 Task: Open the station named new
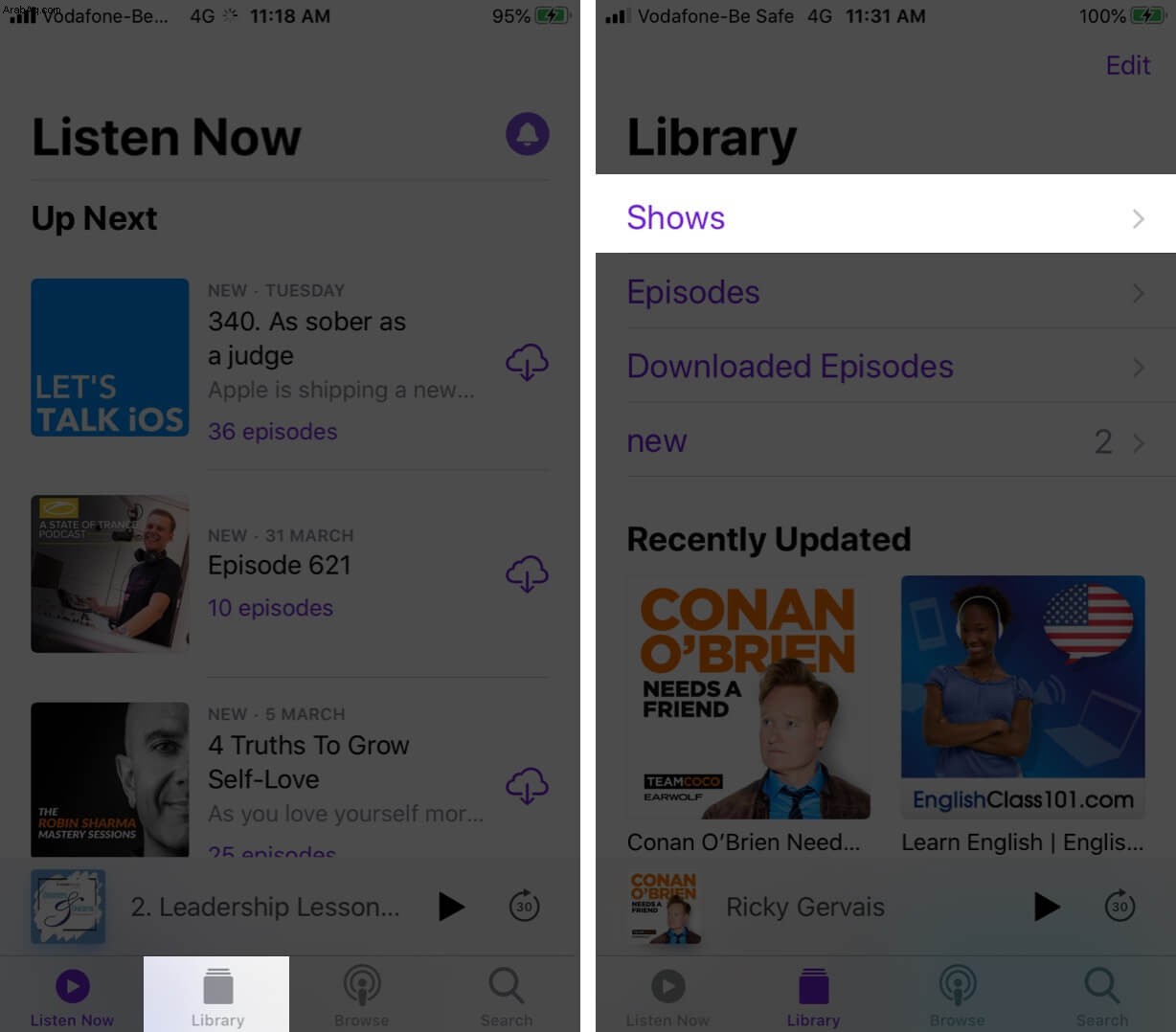click(885, 441)
